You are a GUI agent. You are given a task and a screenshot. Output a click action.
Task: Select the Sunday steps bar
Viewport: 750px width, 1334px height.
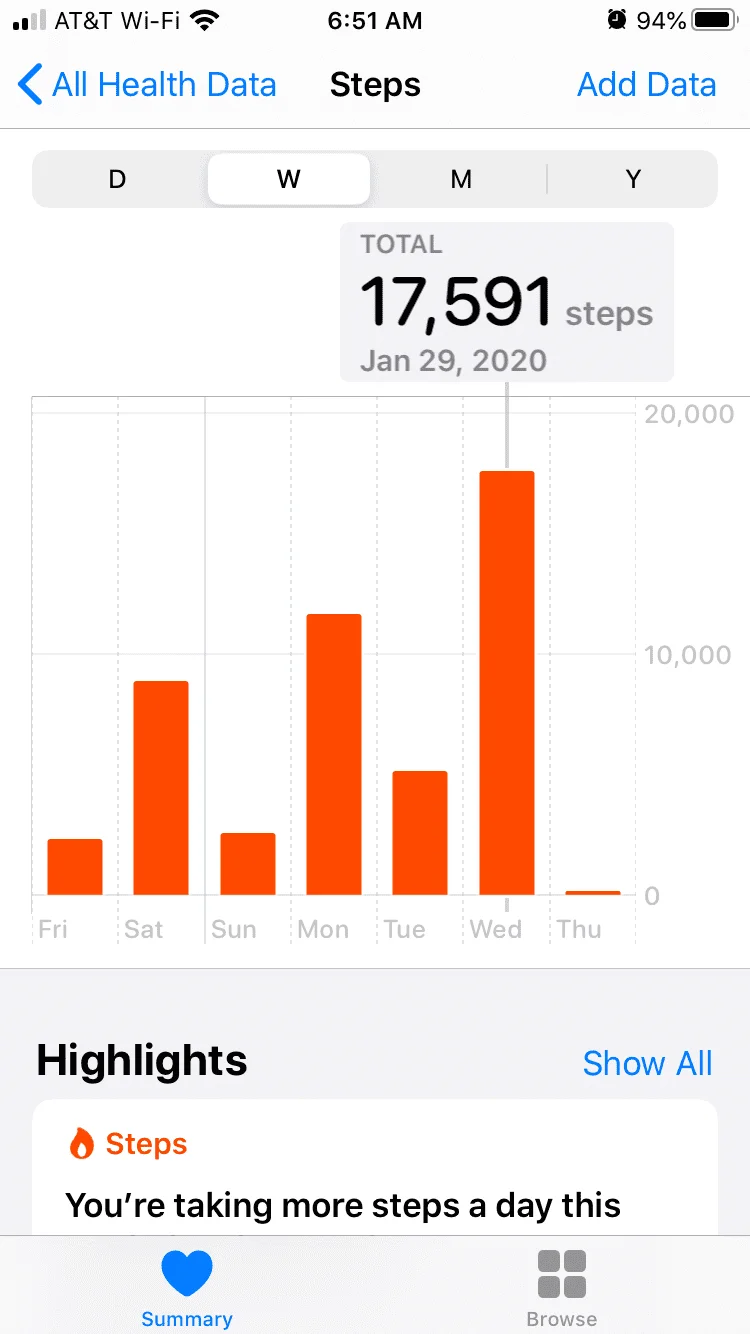click(x=247, y=864)
